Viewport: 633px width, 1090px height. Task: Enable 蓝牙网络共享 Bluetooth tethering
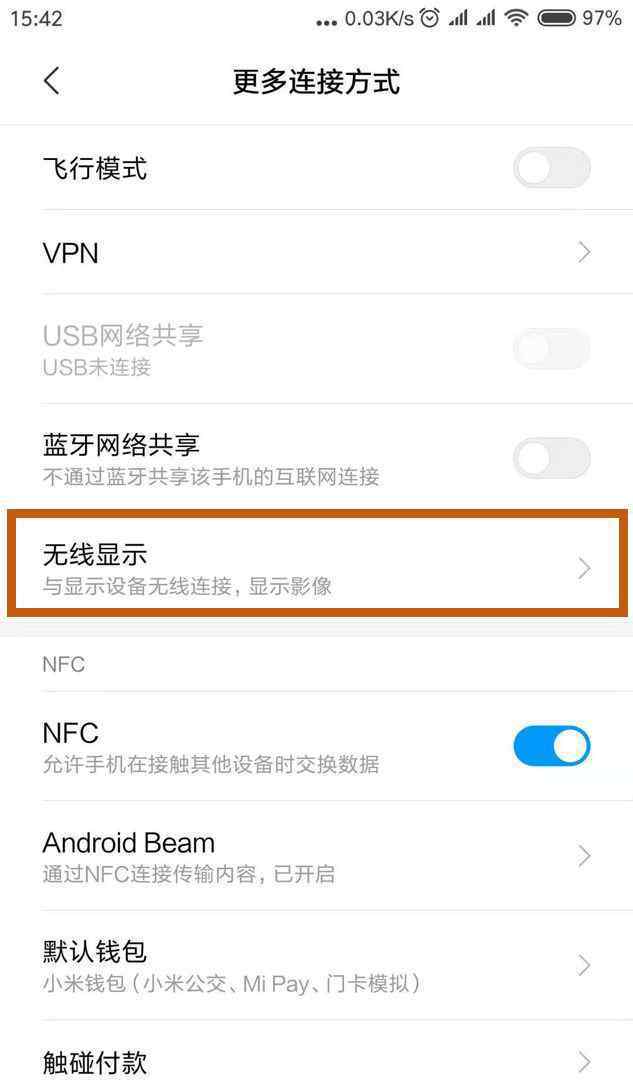(552, 457)
